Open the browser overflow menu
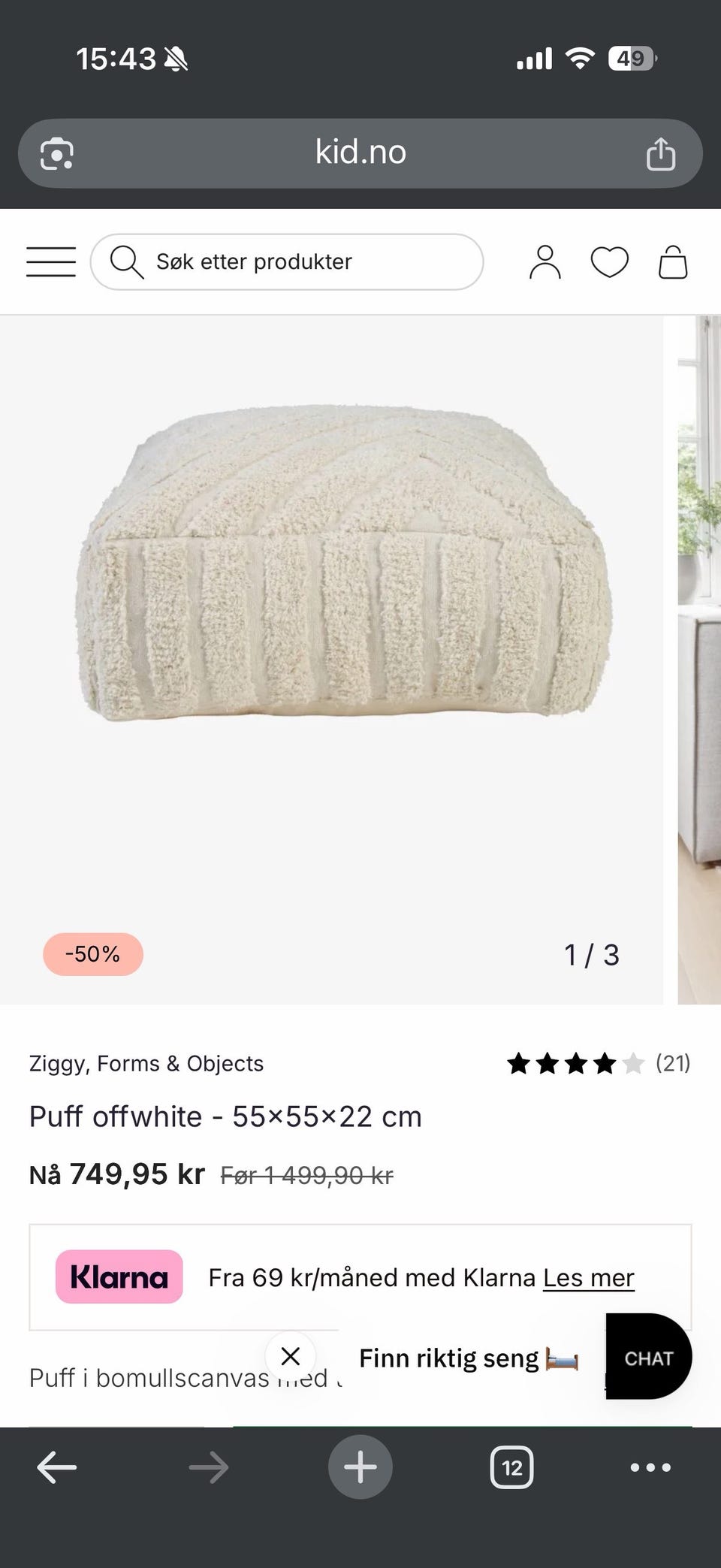This screenshot has width=721, height=1568. coord(650,1467)
